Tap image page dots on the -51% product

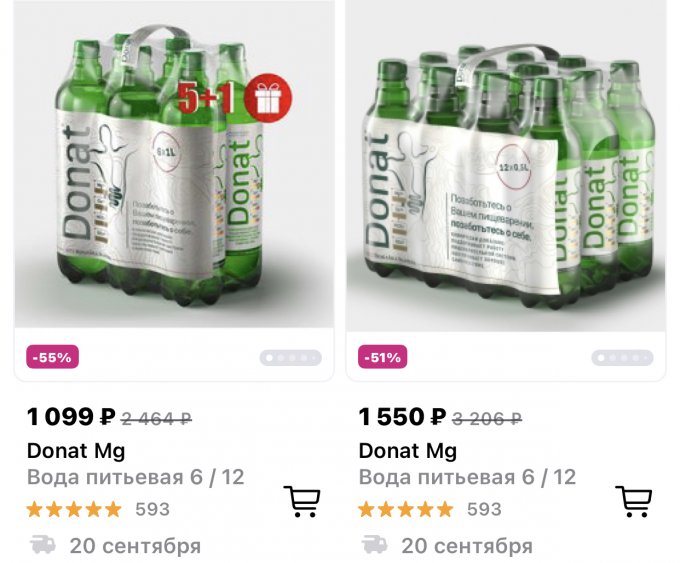[x=623, y=357]
